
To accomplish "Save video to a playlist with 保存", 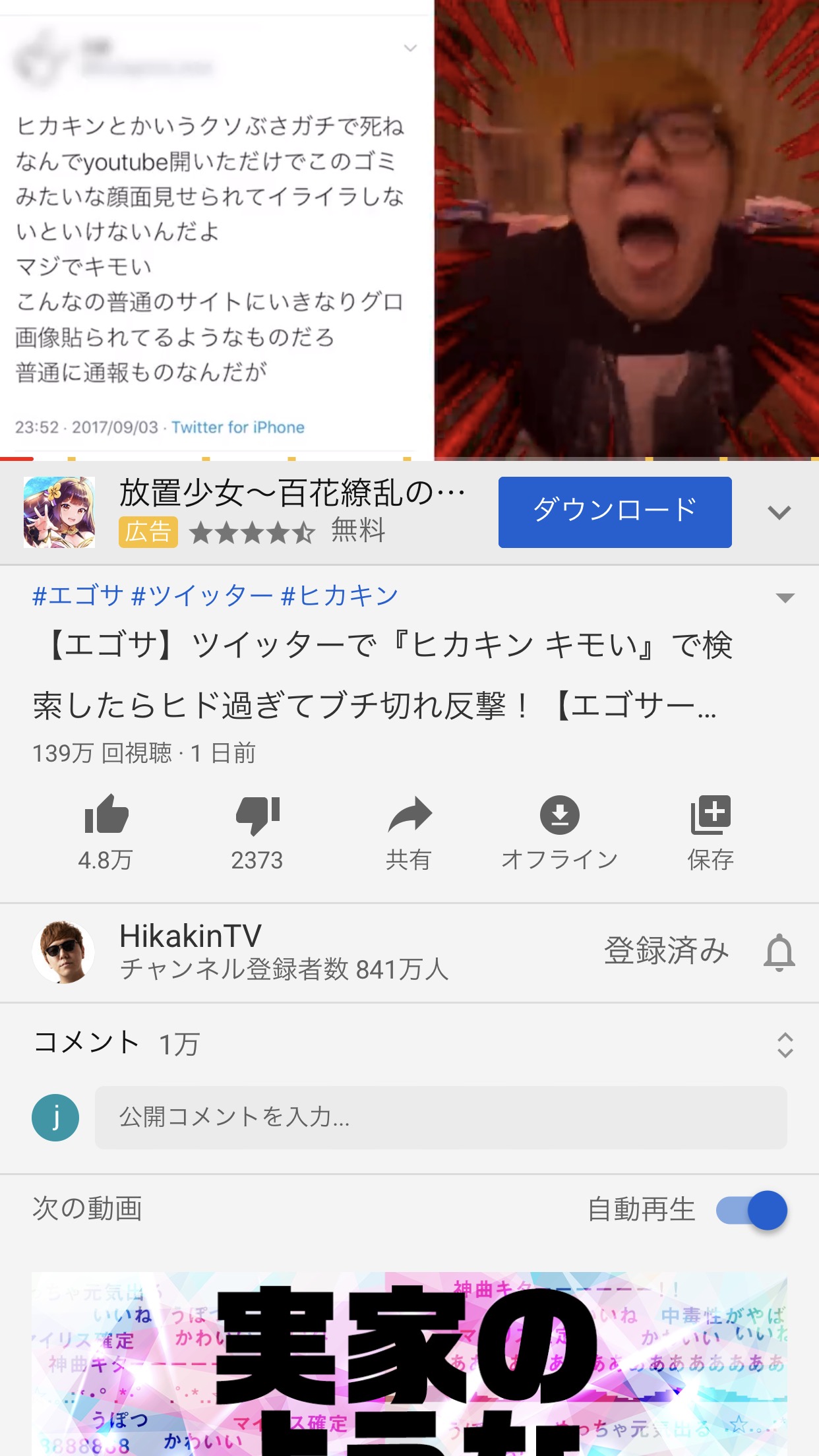I will pyautogui.click(x=711, y=832).
